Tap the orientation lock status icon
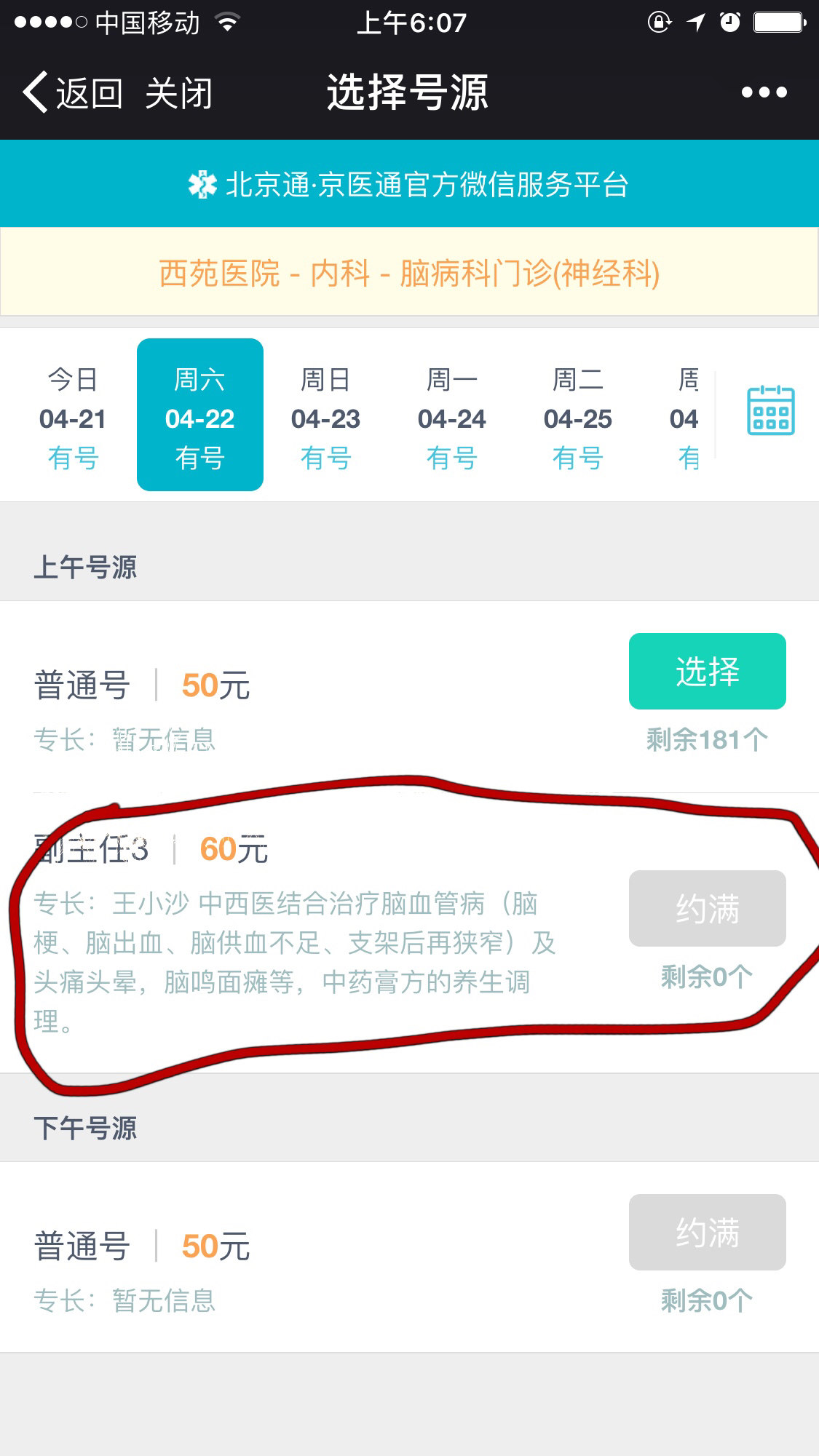Screen dimensions: 819x1456 660,23
